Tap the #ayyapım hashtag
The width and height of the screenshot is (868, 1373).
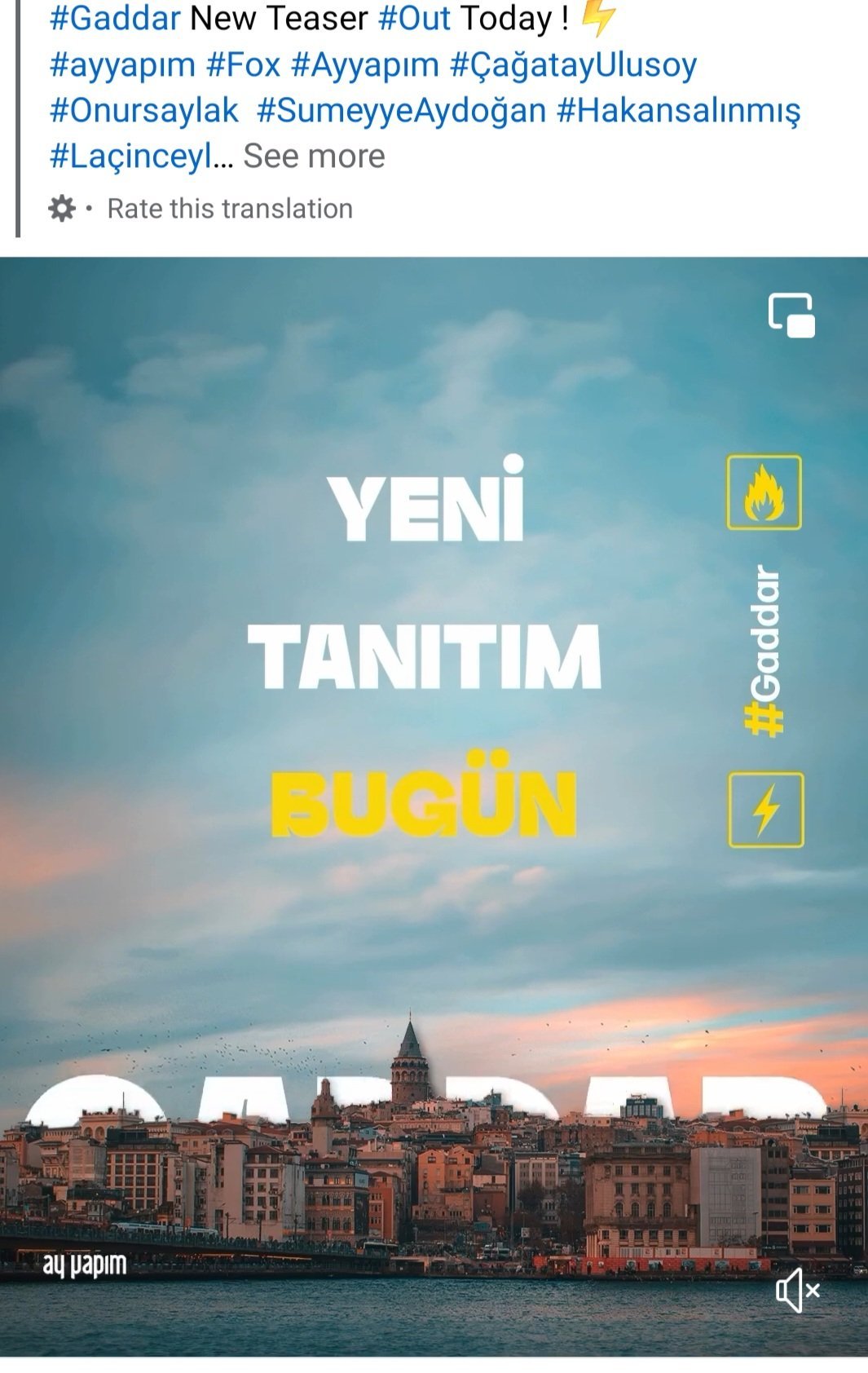[x=122, y=65]
